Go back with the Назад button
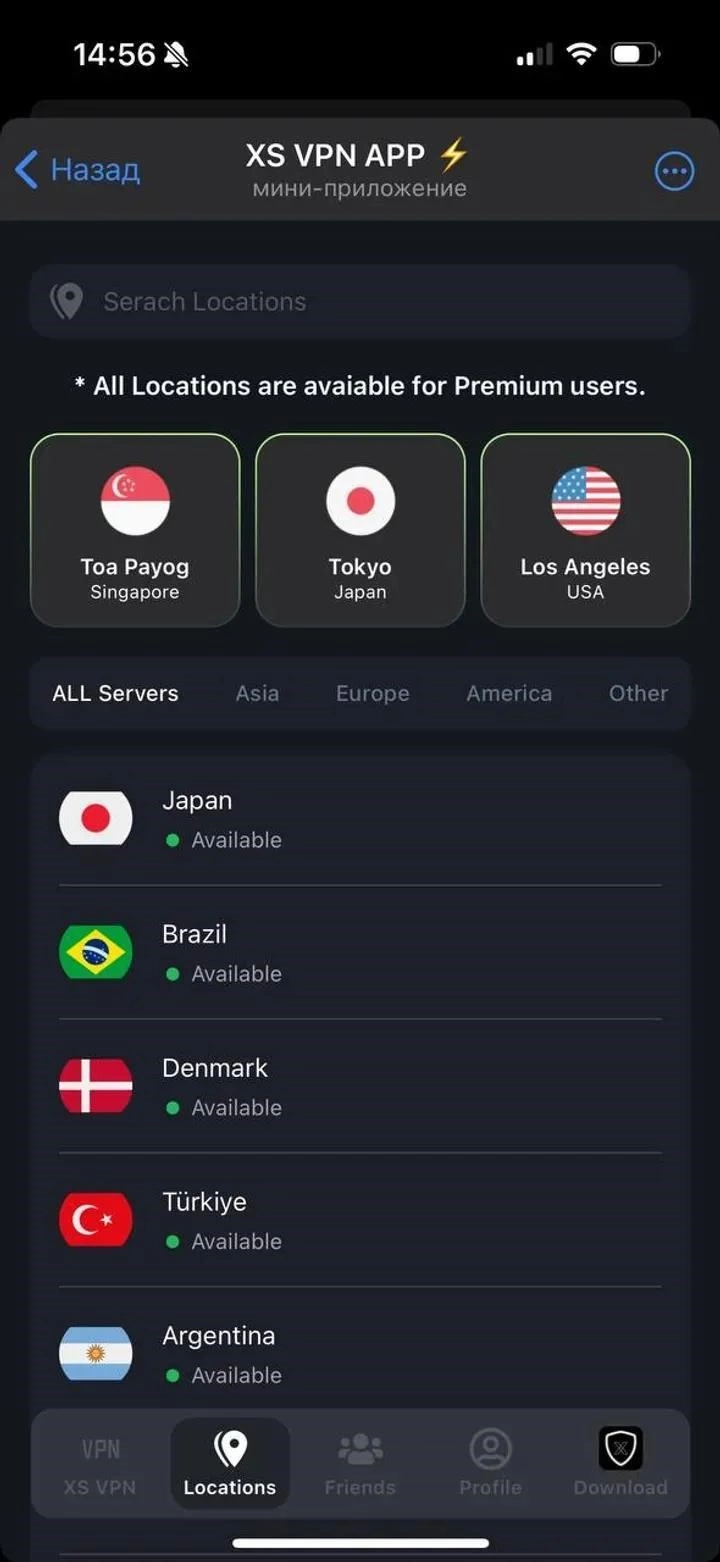720x1562 pixels. 78,170
